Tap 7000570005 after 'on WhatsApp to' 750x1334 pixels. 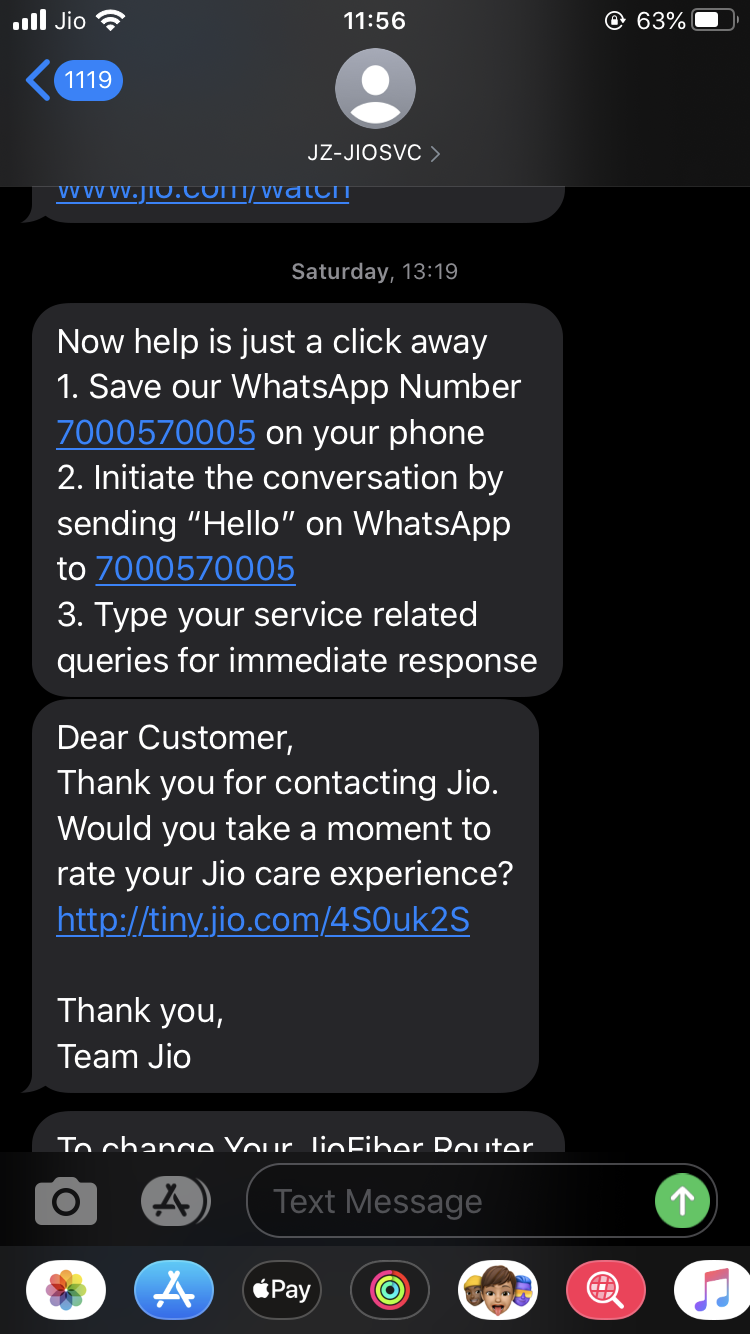click(195, 569)
